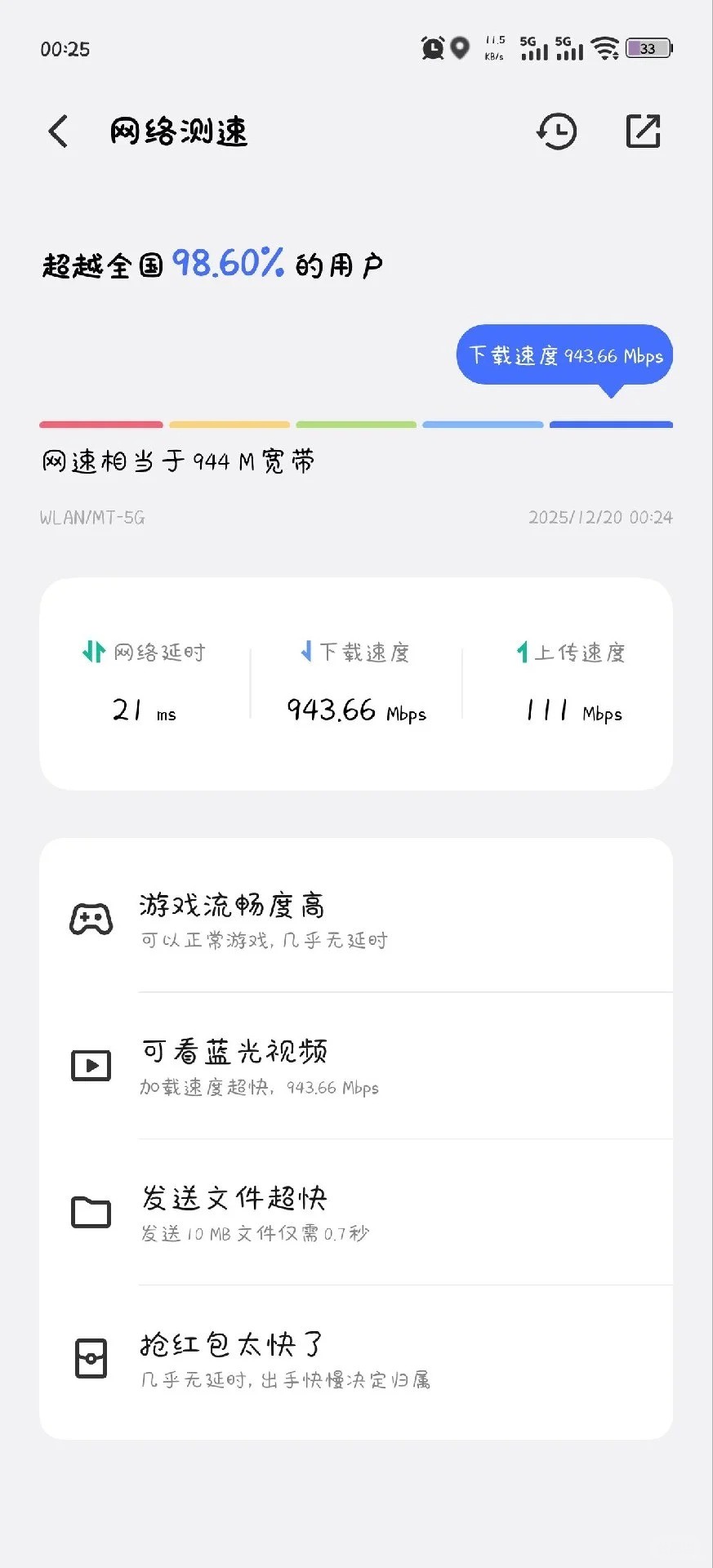The width and height of the screenshot is (713, 1568).
Task: Click the folder icon for file sending speed
Action: [x=90, y=1212]
